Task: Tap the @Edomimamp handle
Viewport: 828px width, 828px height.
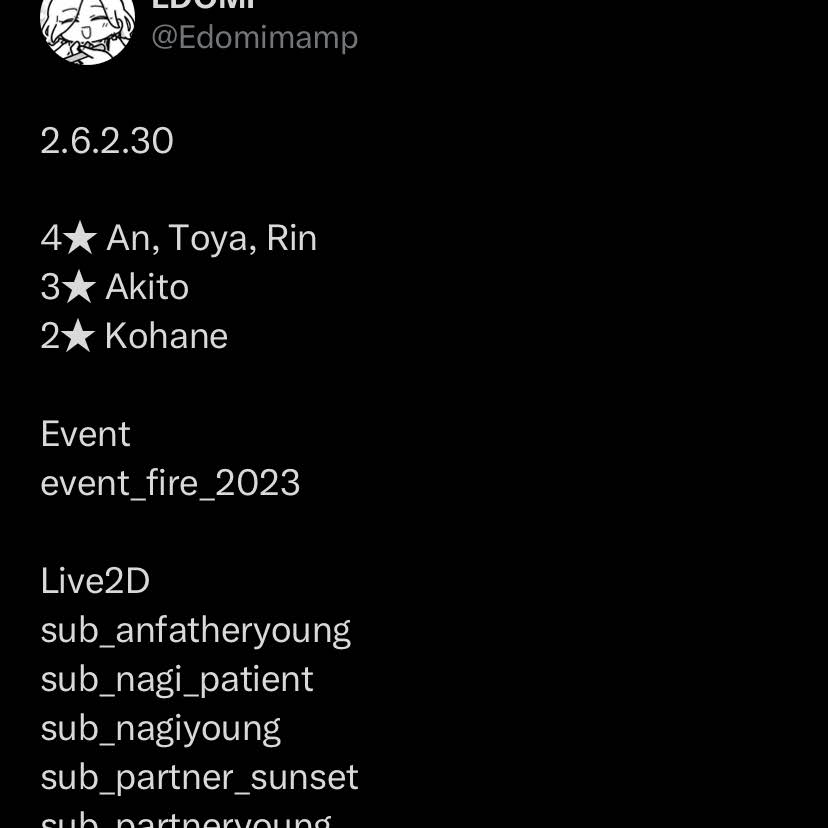Action: (254, 38)
